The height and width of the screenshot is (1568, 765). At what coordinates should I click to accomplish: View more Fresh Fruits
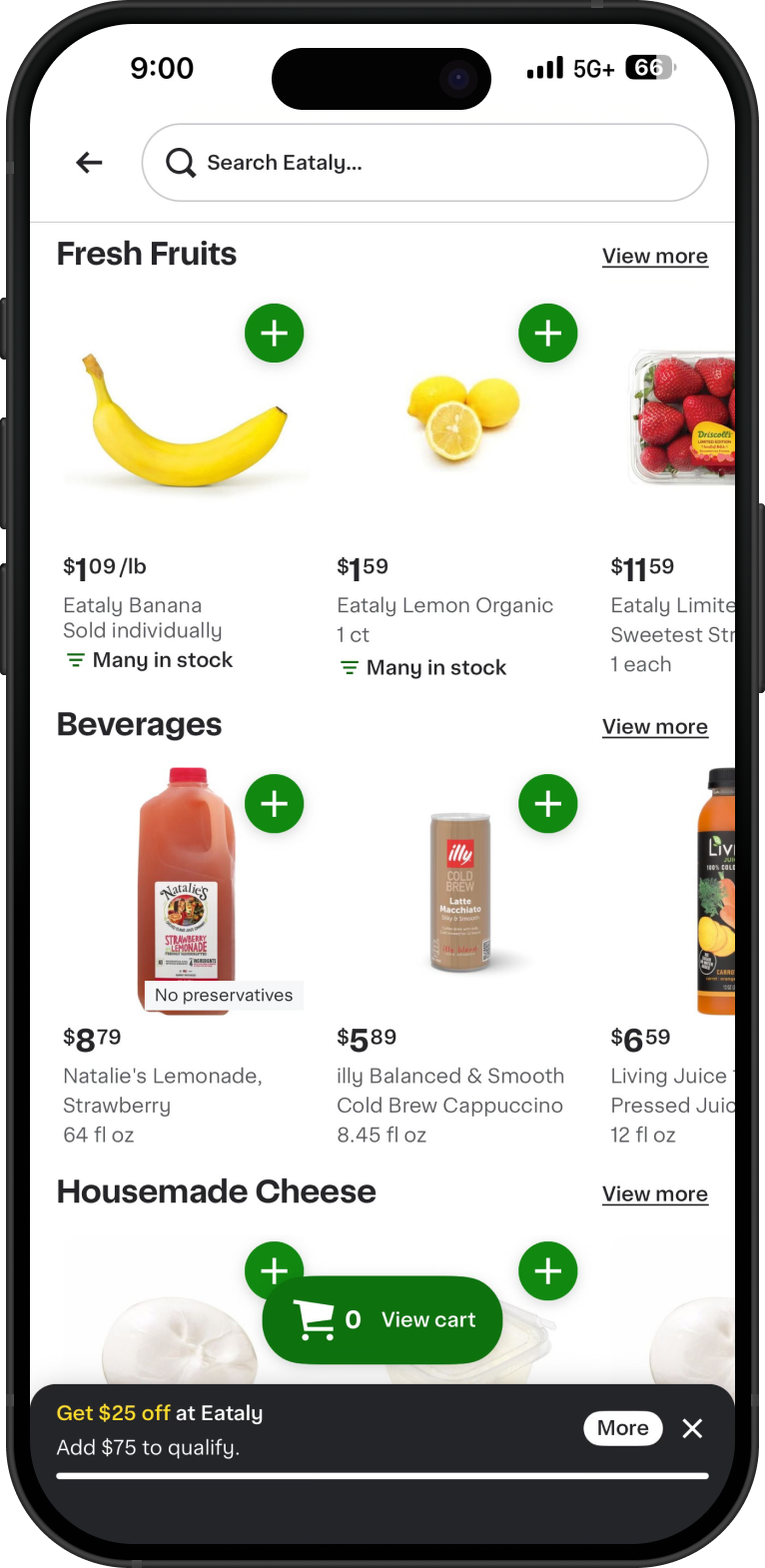click(655, 257)
